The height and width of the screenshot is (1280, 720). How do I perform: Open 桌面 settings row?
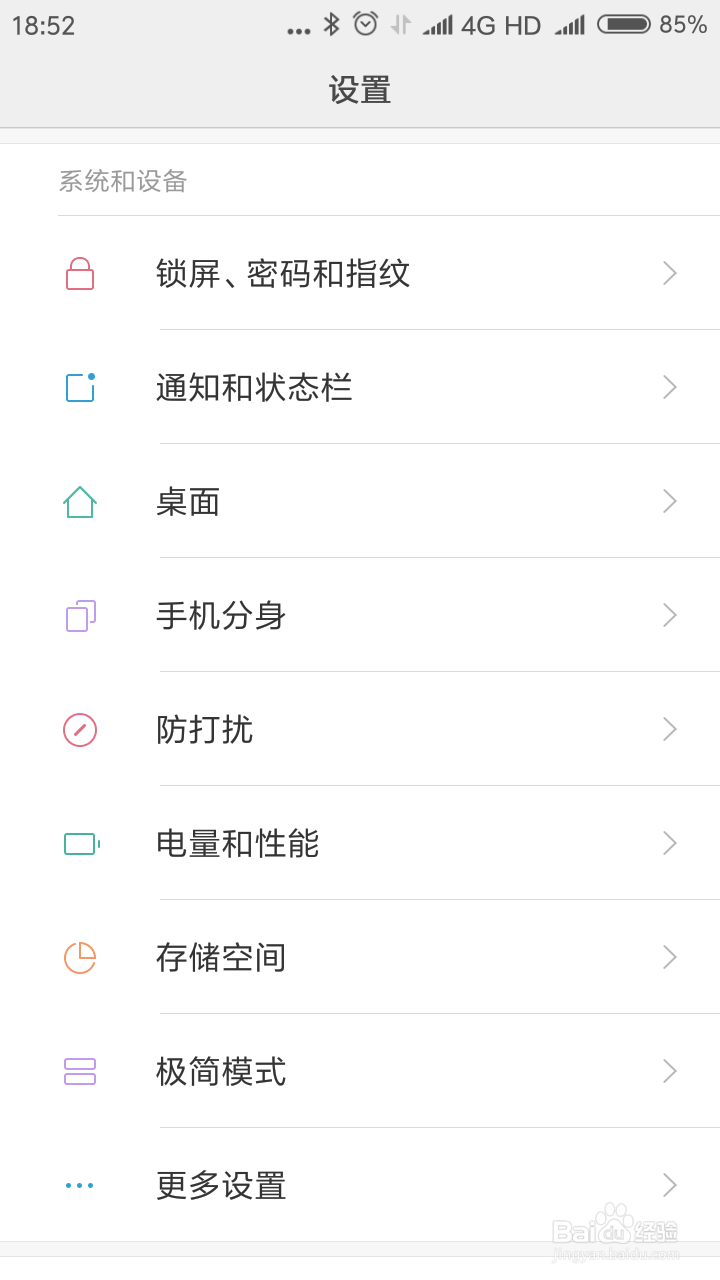(360, 501)
